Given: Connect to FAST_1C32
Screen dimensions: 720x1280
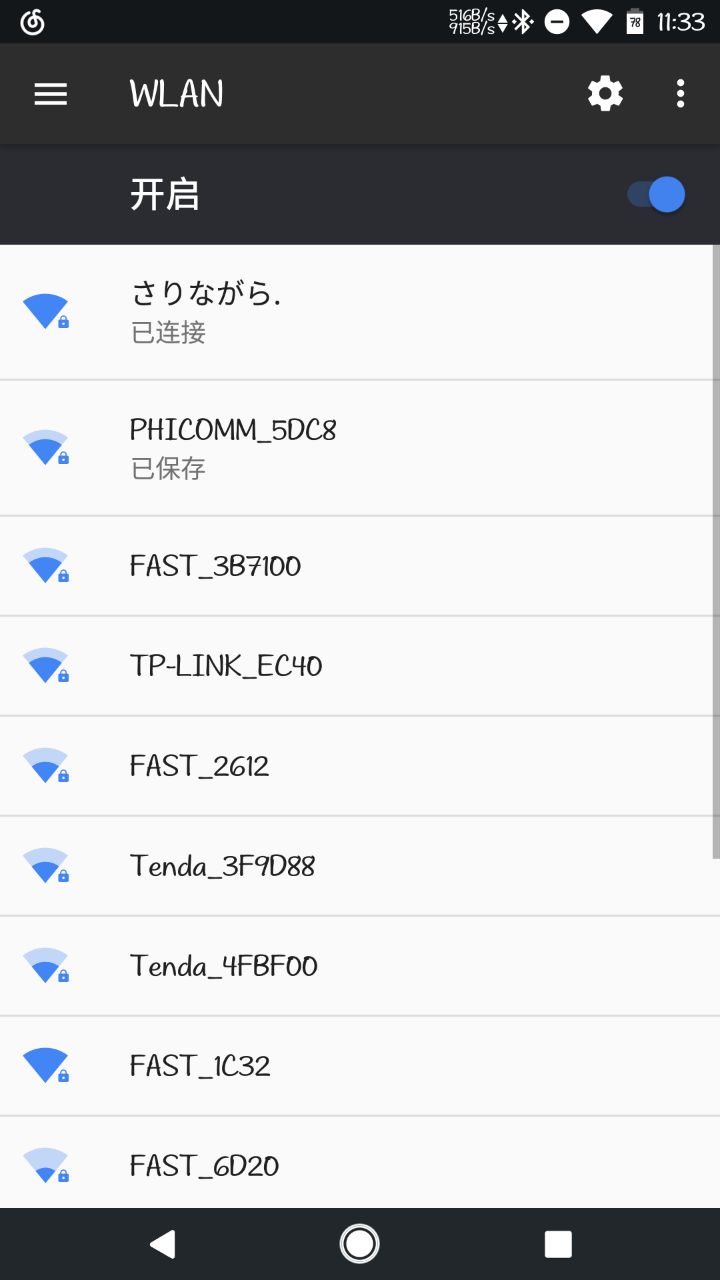Looking at the screenshot, I should click(x=360, y=1066).
